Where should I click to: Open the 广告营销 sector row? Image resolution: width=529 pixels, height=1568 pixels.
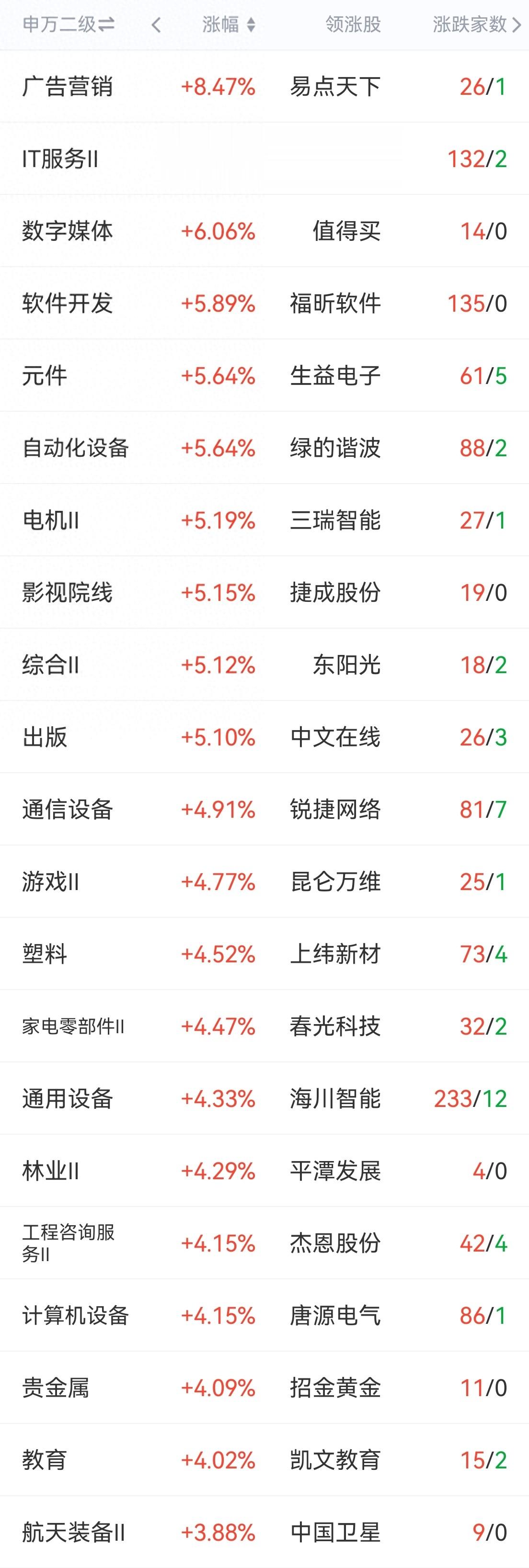(264, 87)
